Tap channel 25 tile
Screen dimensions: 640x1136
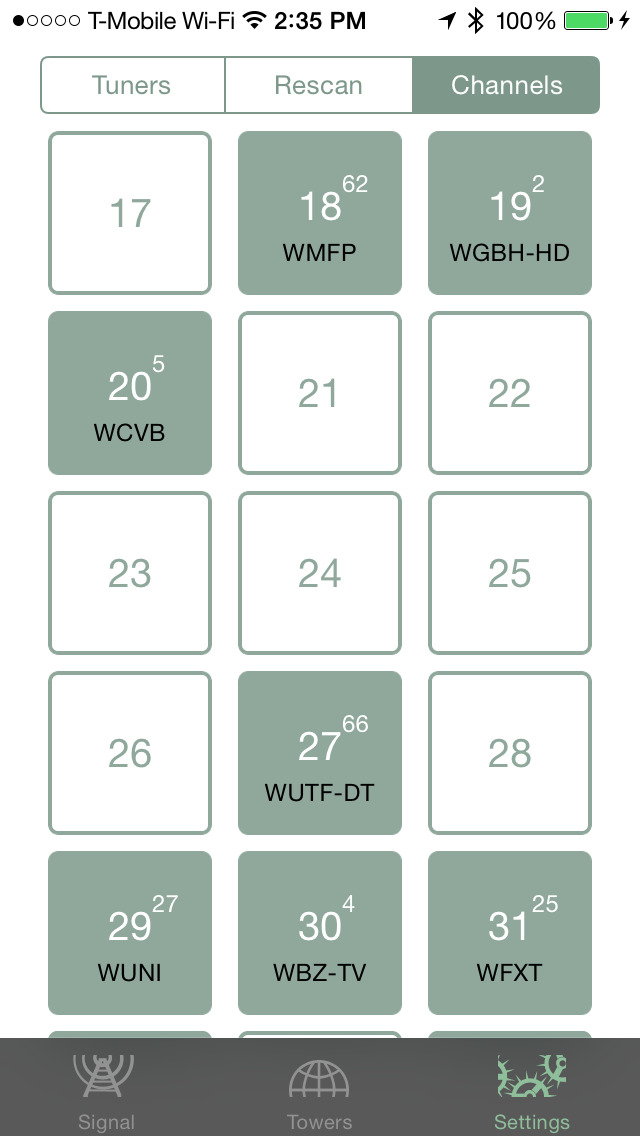point(510,573)
